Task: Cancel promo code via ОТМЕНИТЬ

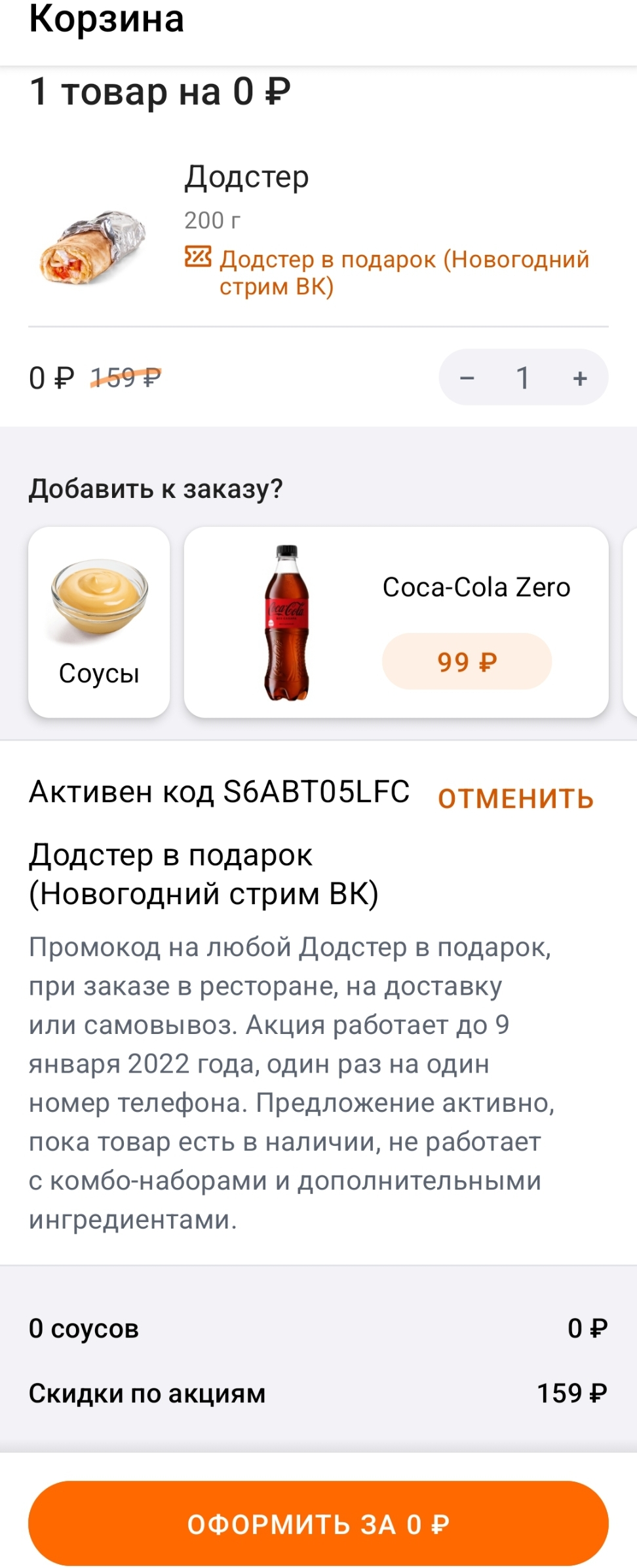Action: [516, 799]
